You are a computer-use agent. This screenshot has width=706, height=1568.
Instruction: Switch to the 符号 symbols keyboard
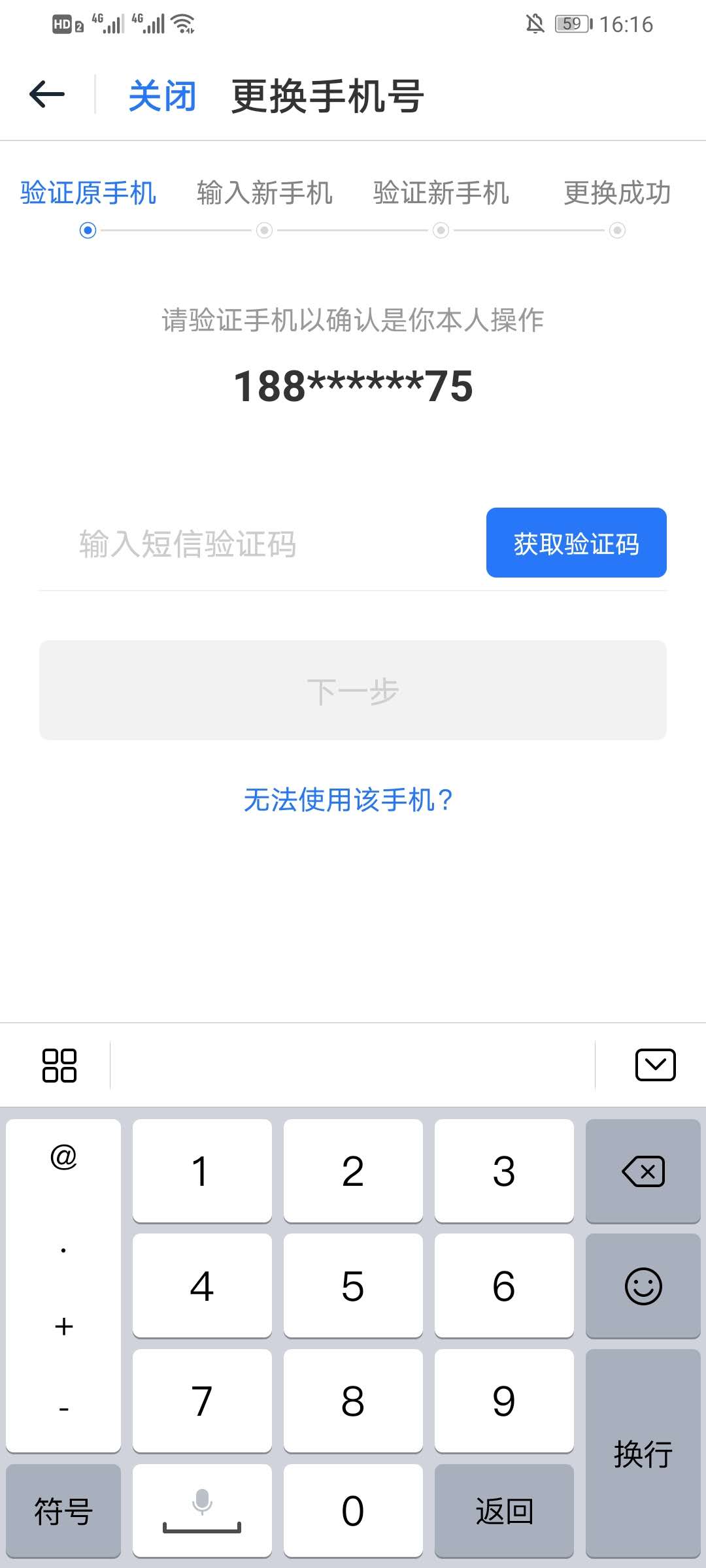tap(63, 1511)
